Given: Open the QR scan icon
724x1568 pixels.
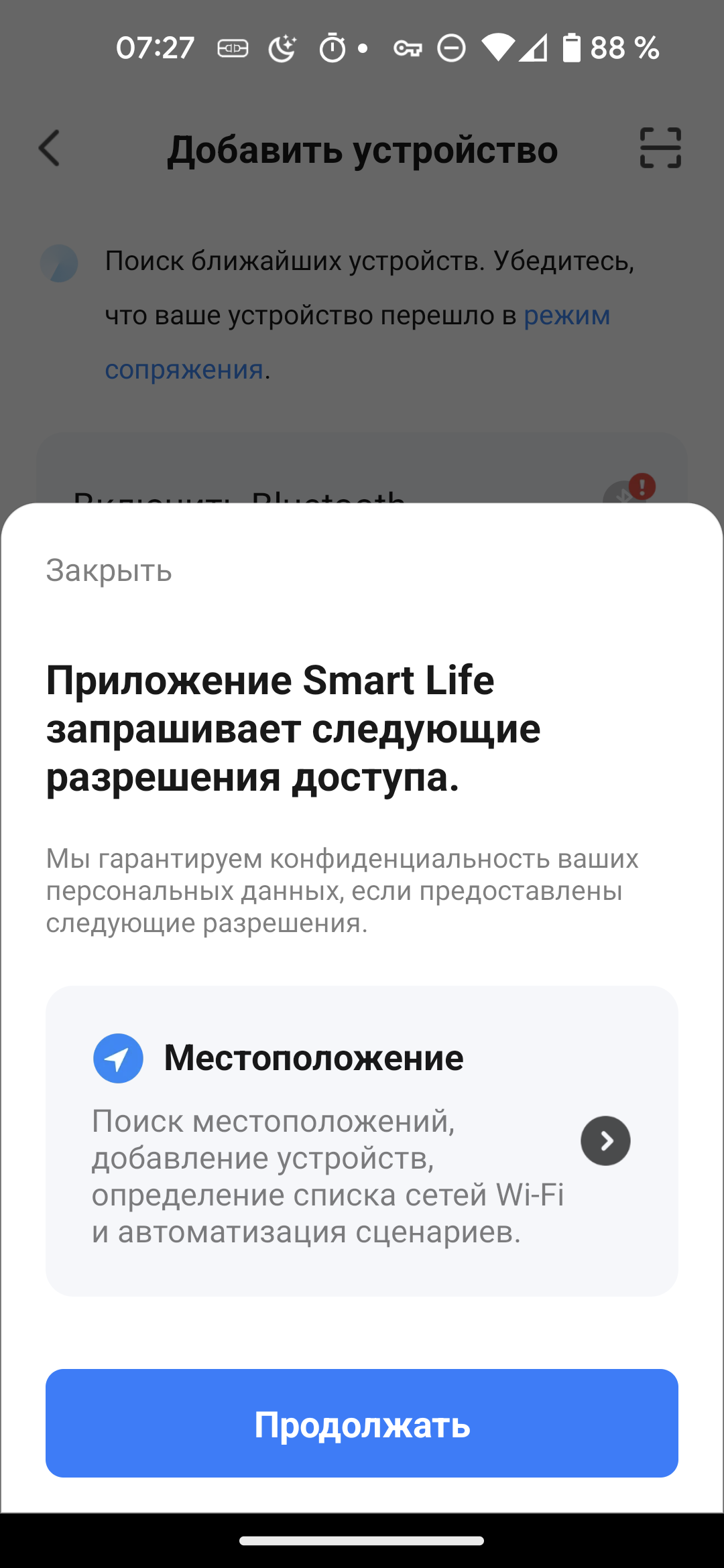Looking at the screenshot, I should tap(660, 148).
